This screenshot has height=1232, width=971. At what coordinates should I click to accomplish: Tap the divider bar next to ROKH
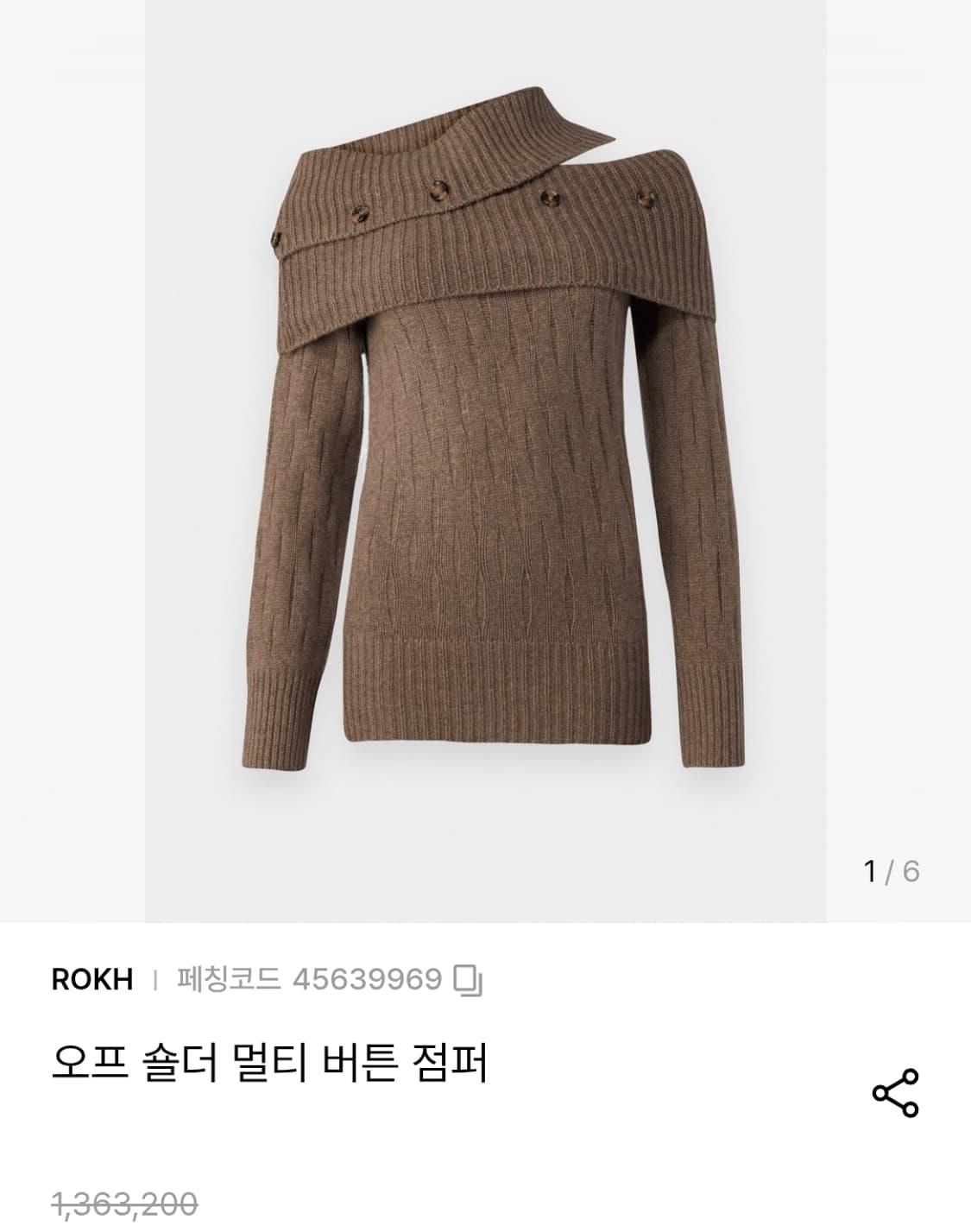click(x=154, y=980)
